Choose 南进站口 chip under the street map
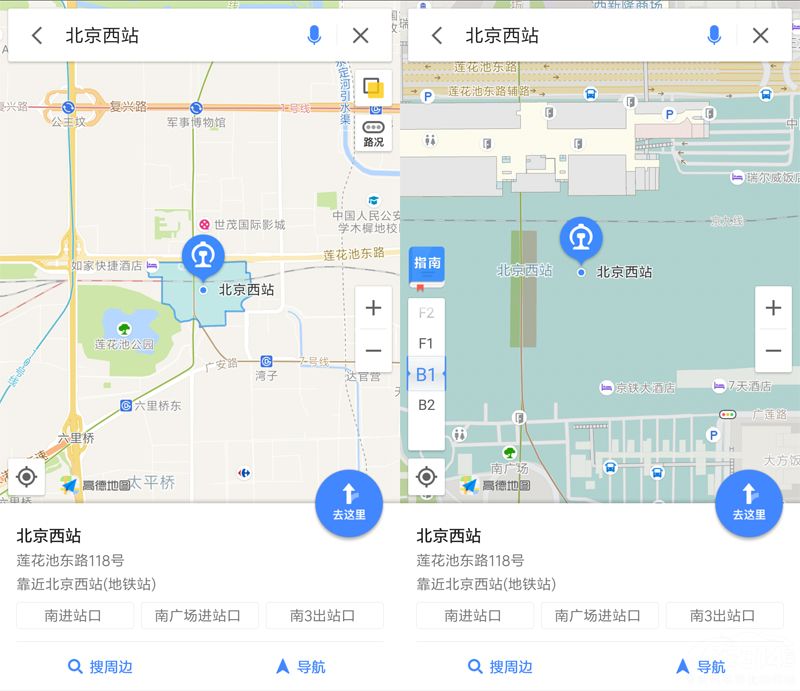This screenshot has height=691, width=800. (75, 616)
